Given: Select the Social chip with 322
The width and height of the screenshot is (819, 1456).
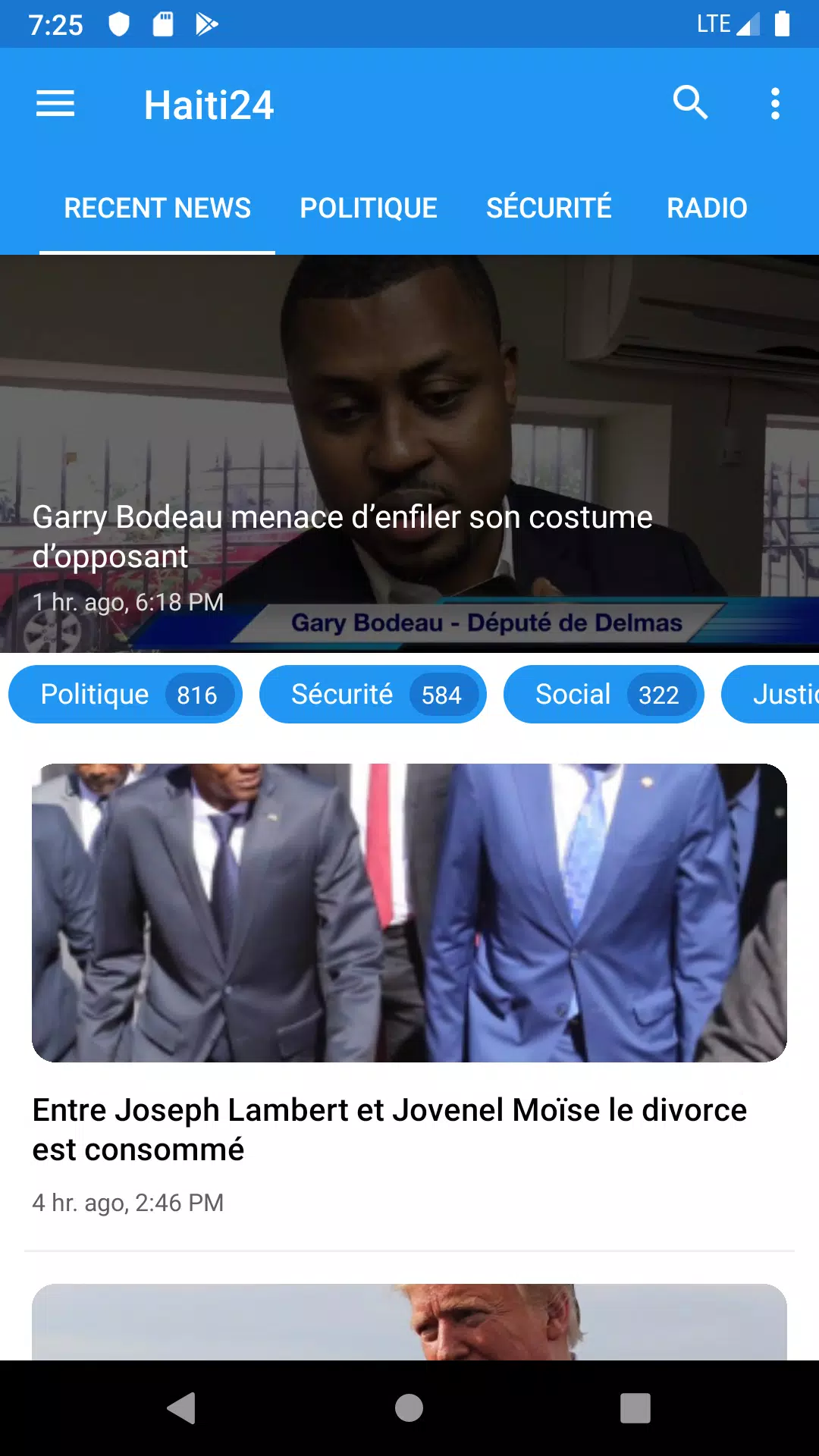Looking at the screenshot, I should [x=604, y=695].
